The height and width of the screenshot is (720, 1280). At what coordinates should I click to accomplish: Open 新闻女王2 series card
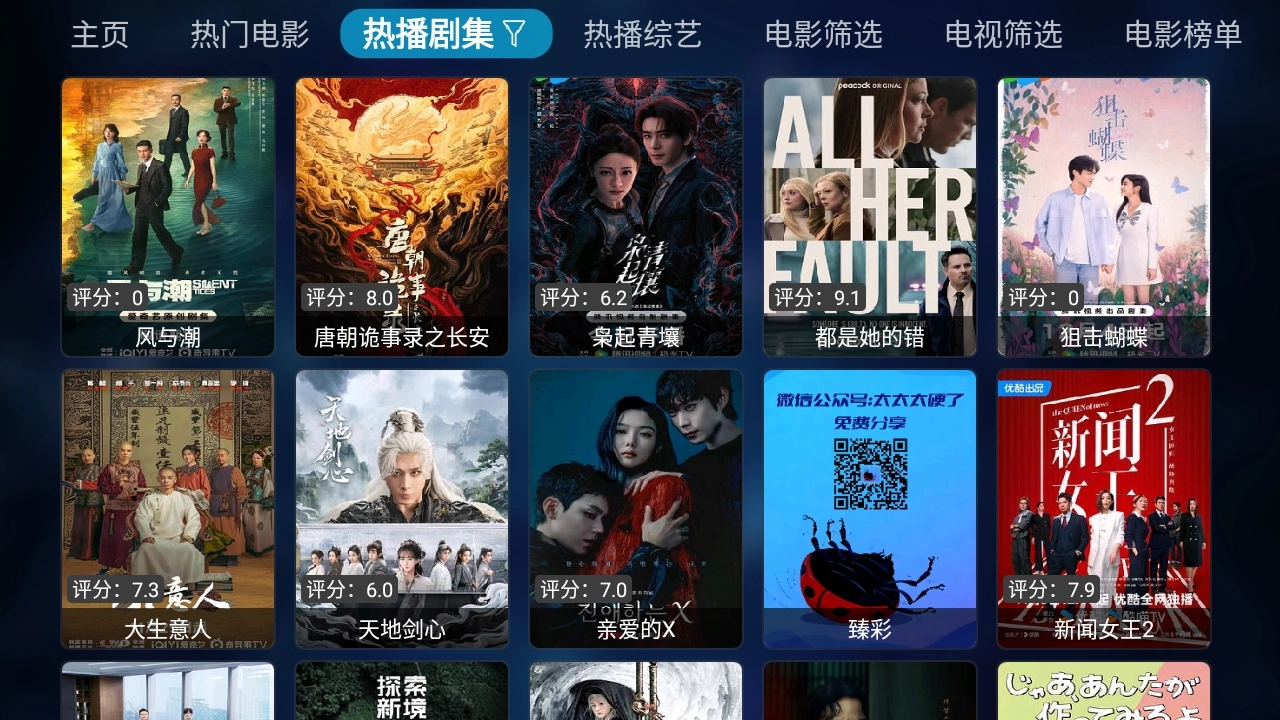(1104, 508)
